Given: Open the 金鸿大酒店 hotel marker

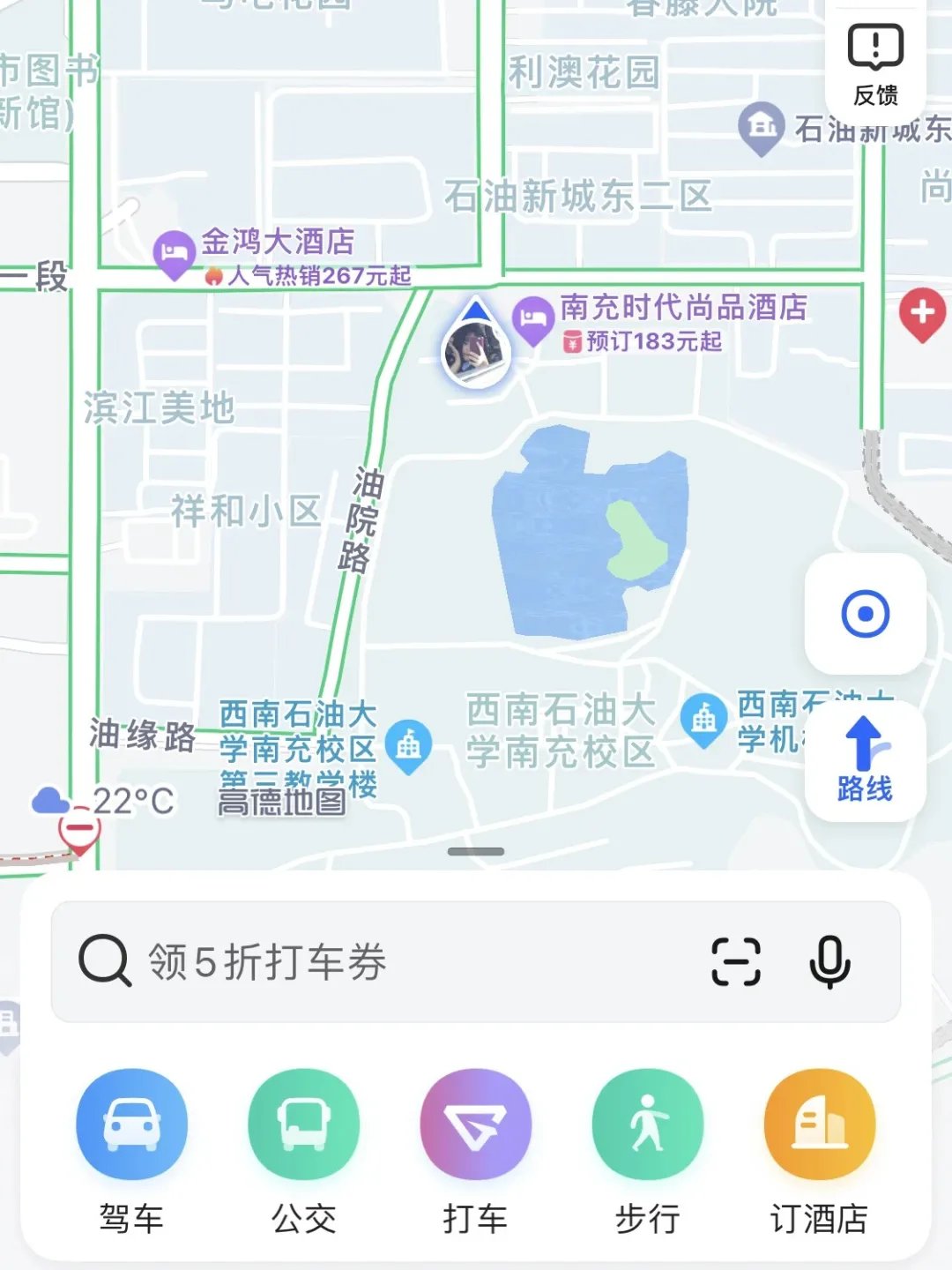Looking at the screenshot, I should [x=175, y=255].
